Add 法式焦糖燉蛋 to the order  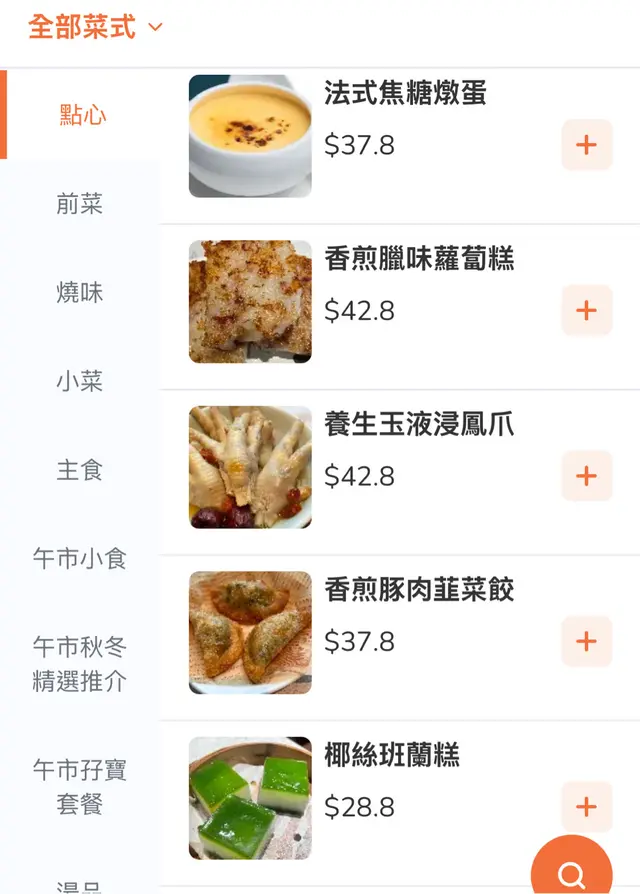[586, 145]
